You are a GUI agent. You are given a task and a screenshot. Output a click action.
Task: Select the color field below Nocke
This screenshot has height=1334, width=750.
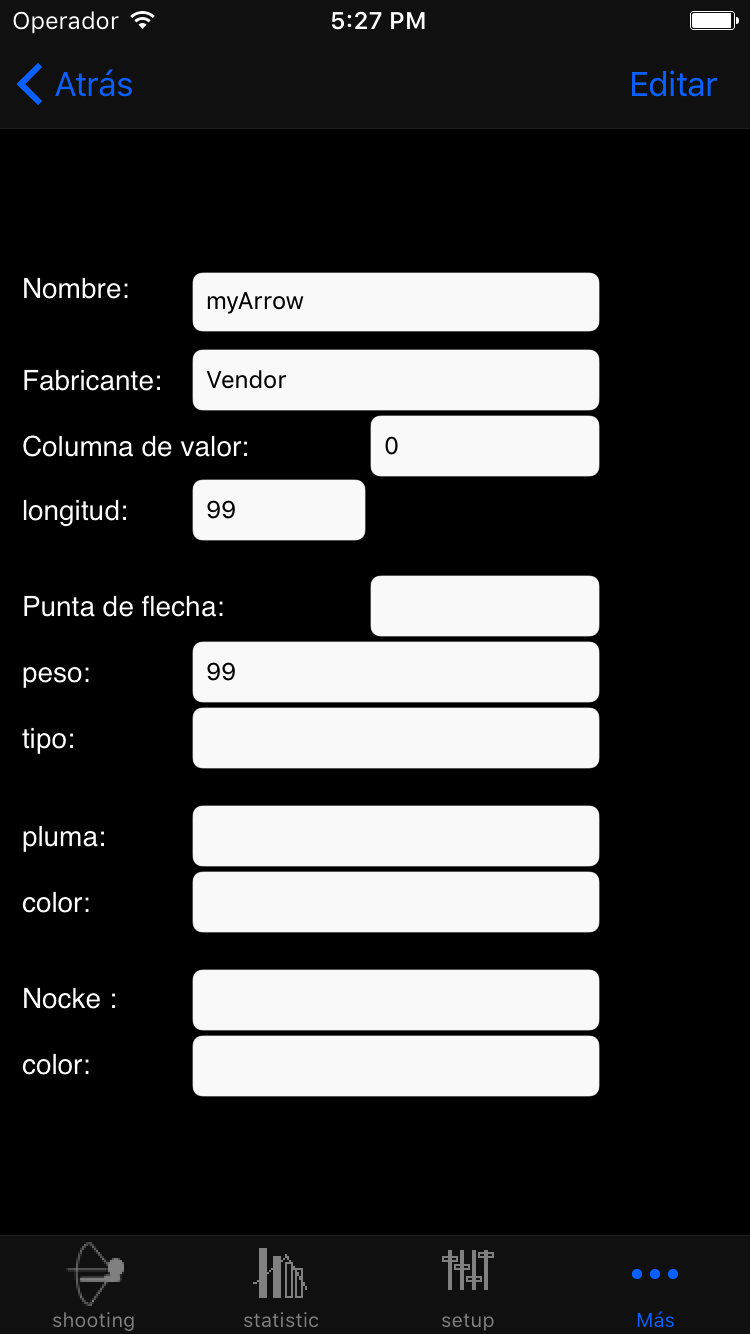click(x=395, y=1066)
